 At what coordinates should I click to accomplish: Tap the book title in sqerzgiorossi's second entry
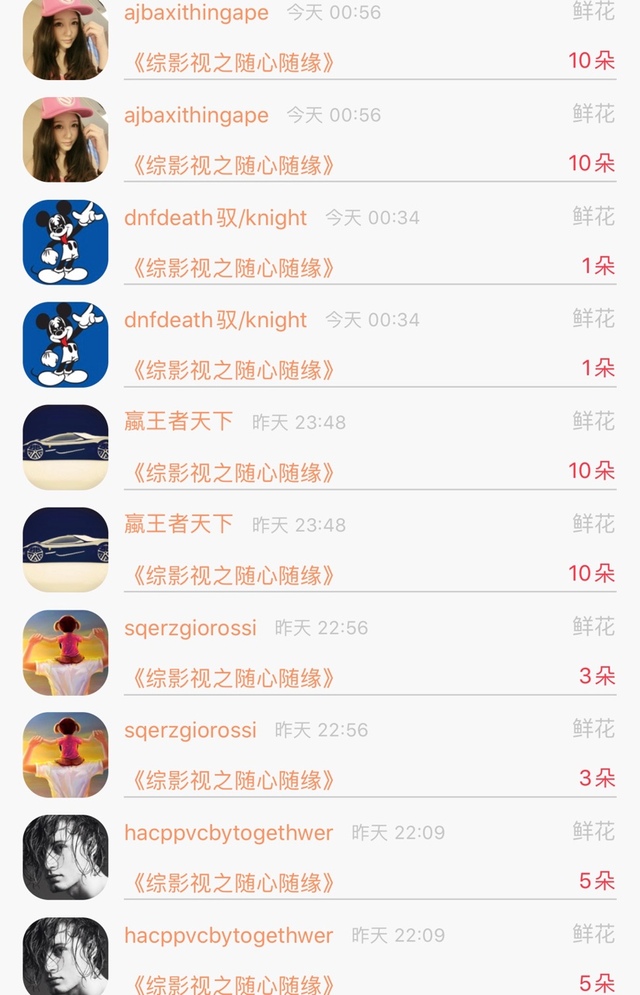click(232, 780)
